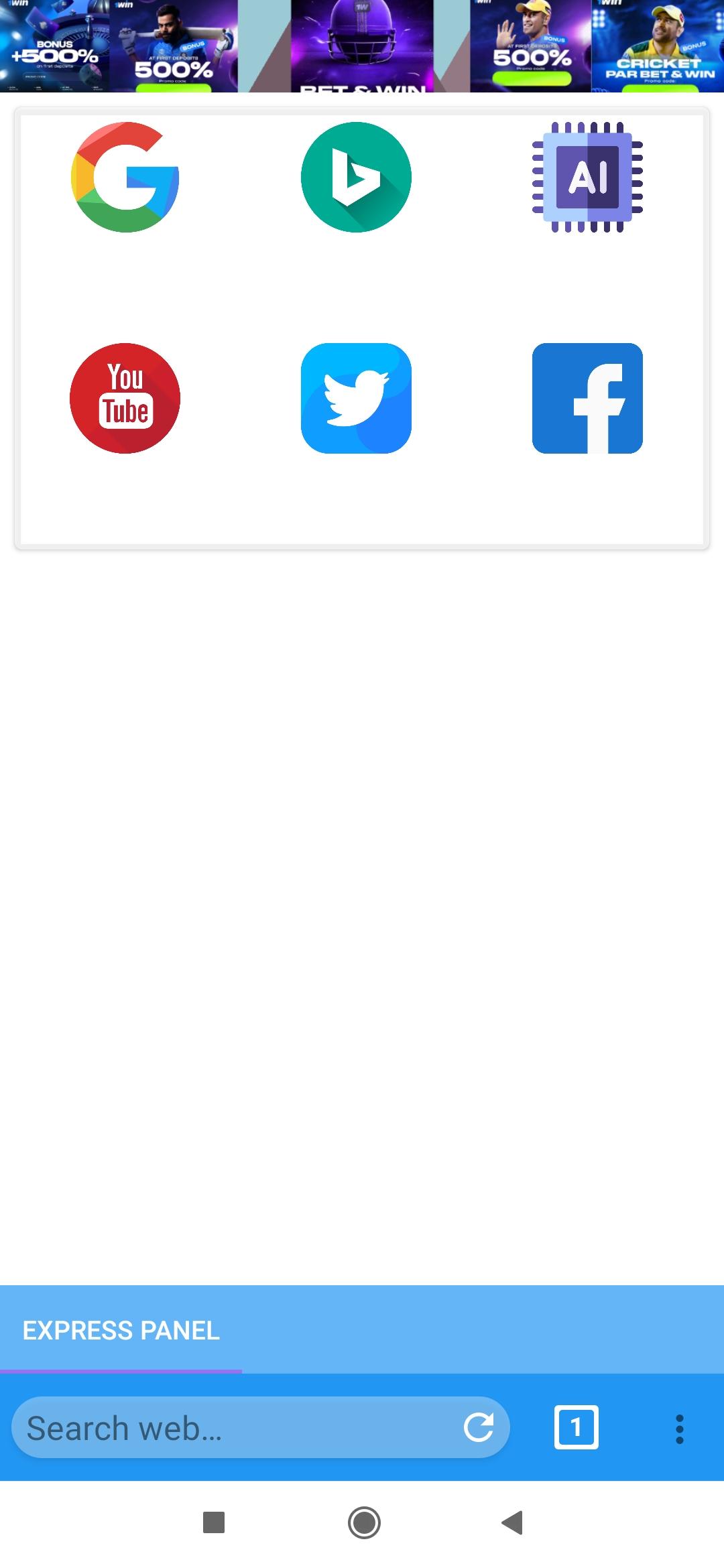The width and height of the screenshot is (724, 1568).
Task: Go to the system home screen
Action: coord(364,1522)
